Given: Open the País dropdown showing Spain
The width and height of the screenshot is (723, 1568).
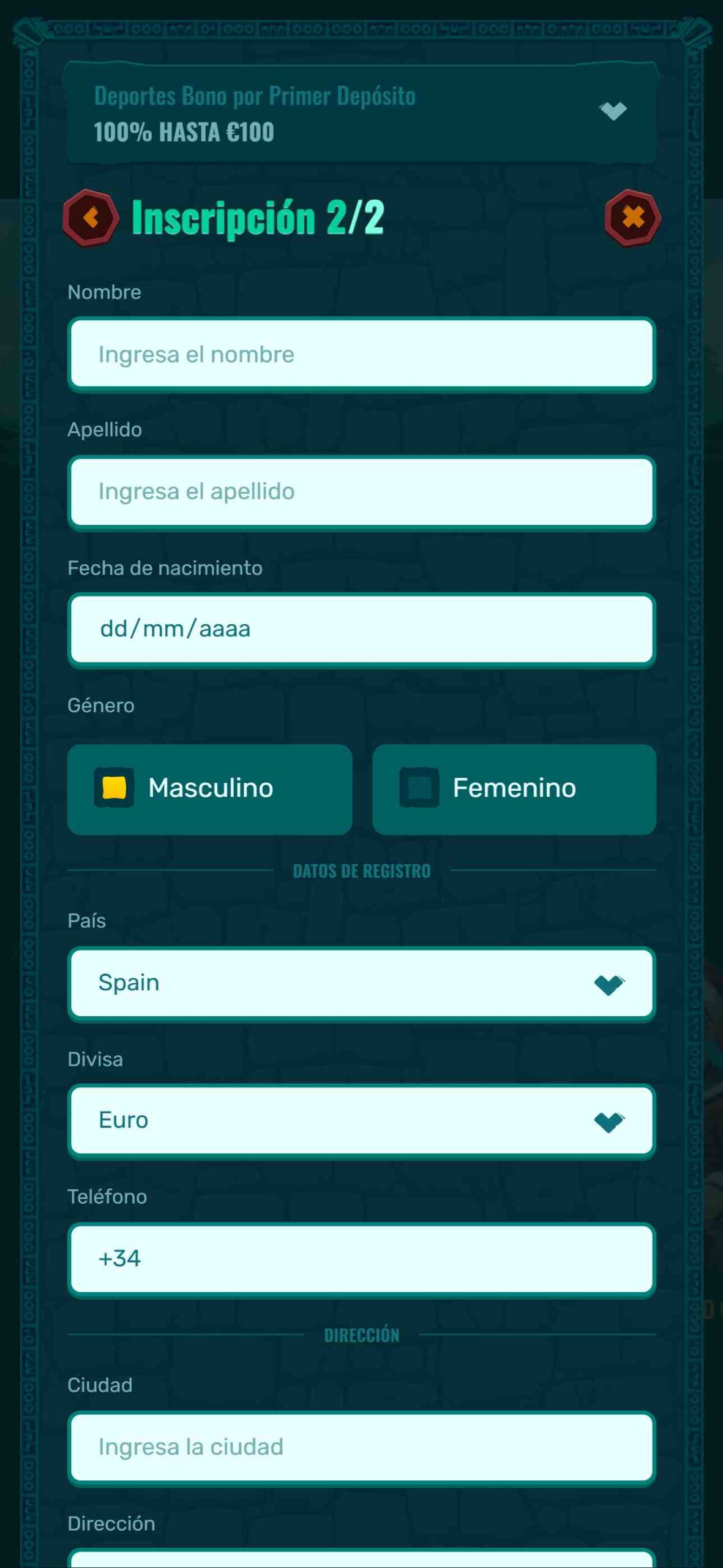Looking at the screenshot, I should pos(361,983).
